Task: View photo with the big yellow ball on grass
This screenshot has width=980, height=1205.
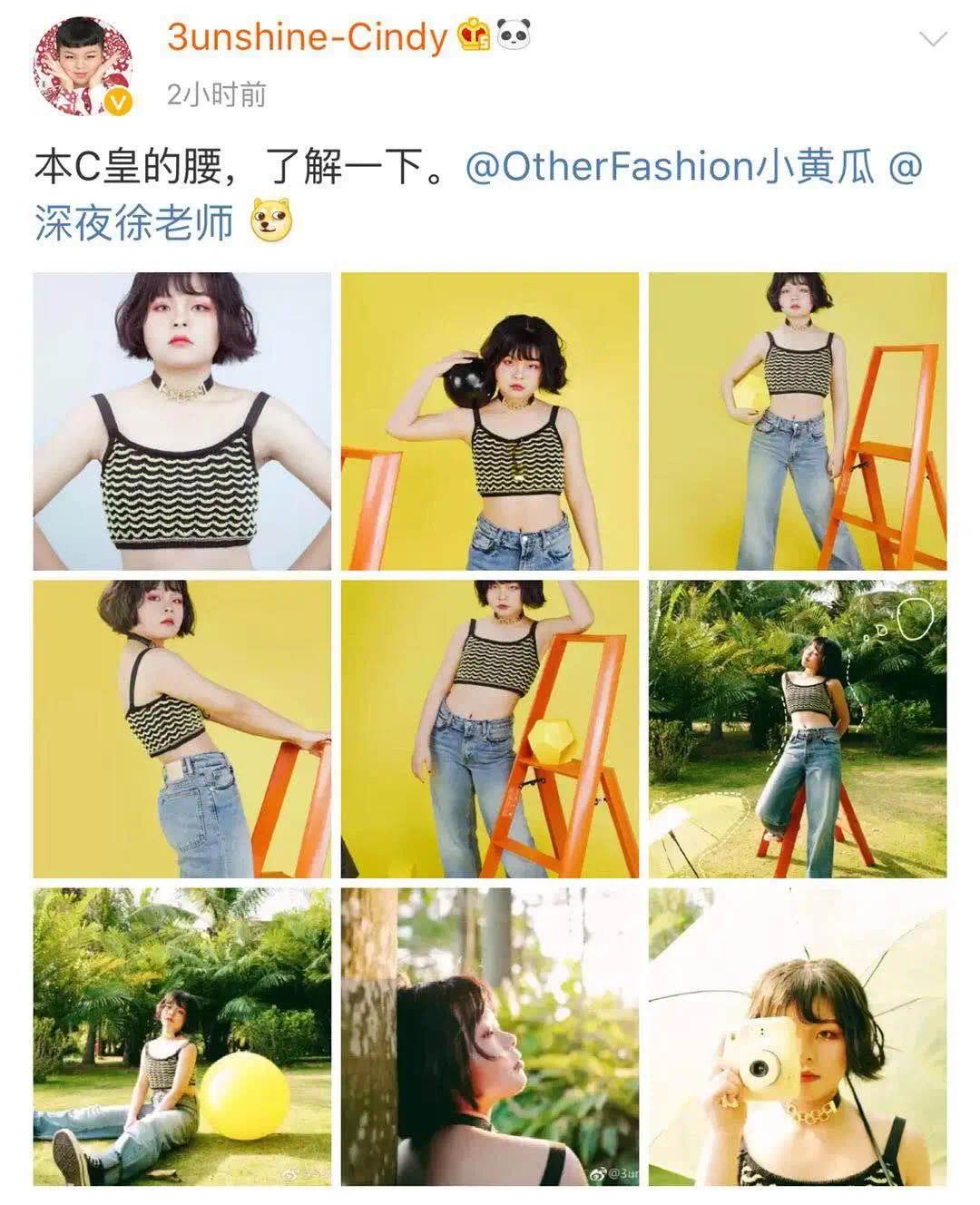Action: 182,1036
